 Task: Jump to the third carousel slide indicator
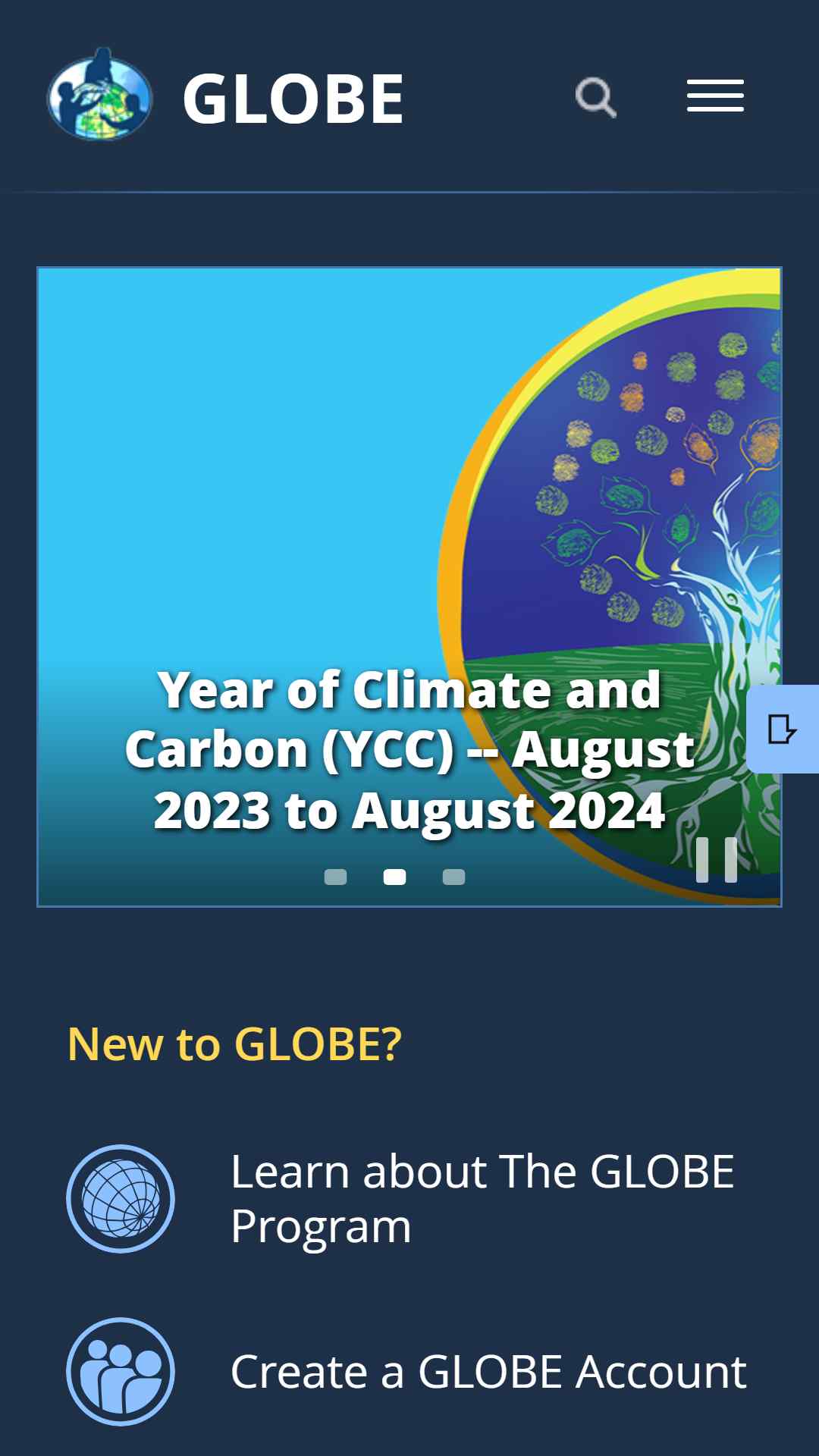[453, 877]
